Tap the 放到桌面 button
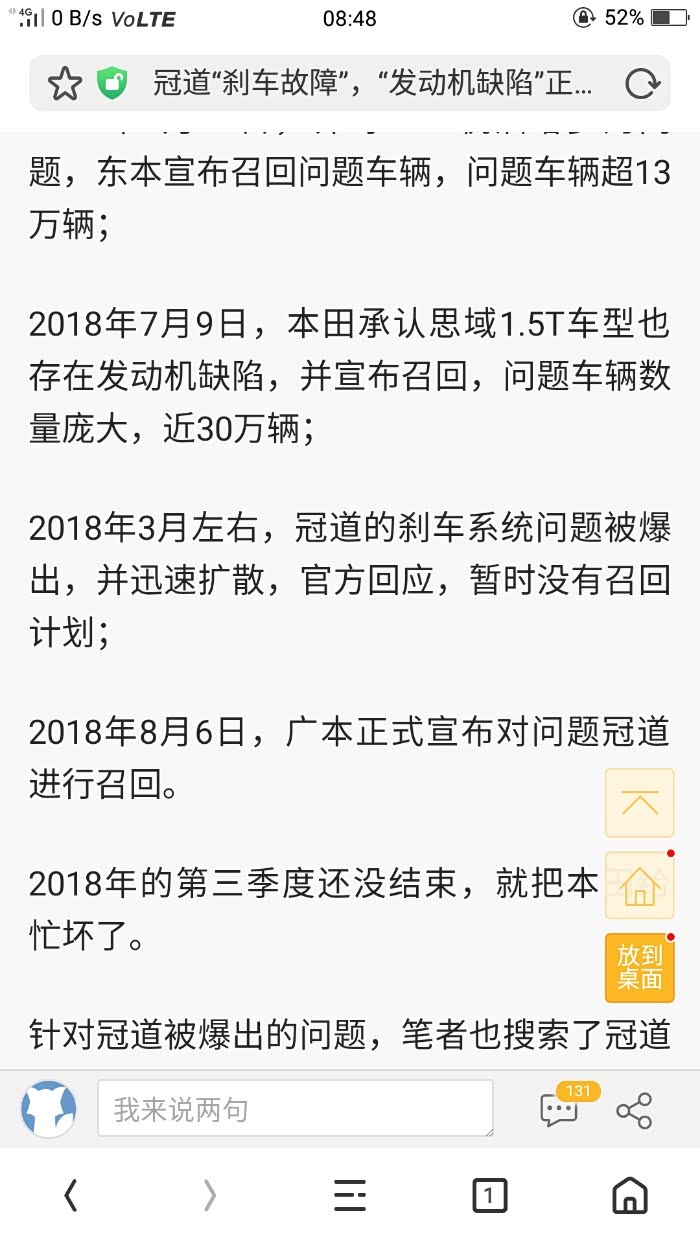The image size is (700, 1244). [x=640, y=967]
